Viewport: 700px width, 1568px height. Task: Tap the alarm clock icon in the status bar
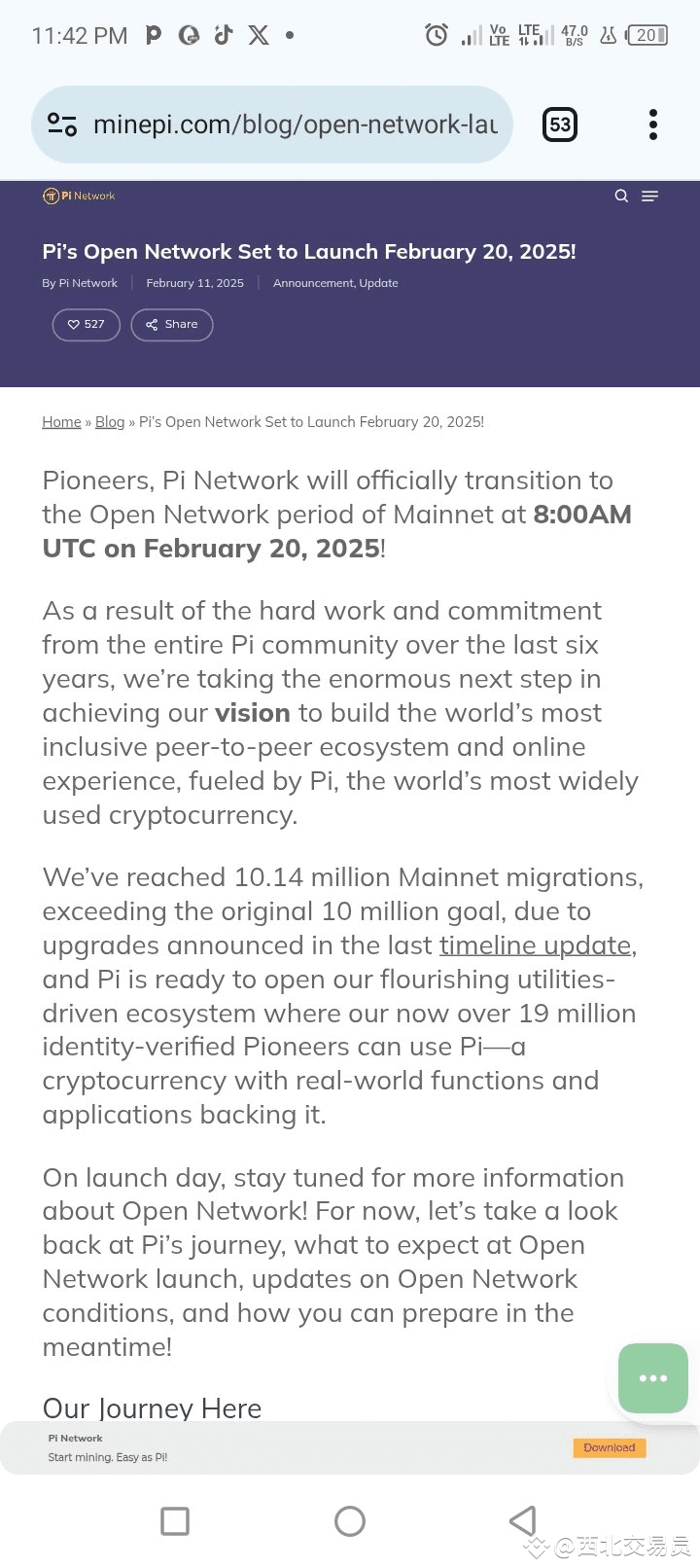pos(436,35)
